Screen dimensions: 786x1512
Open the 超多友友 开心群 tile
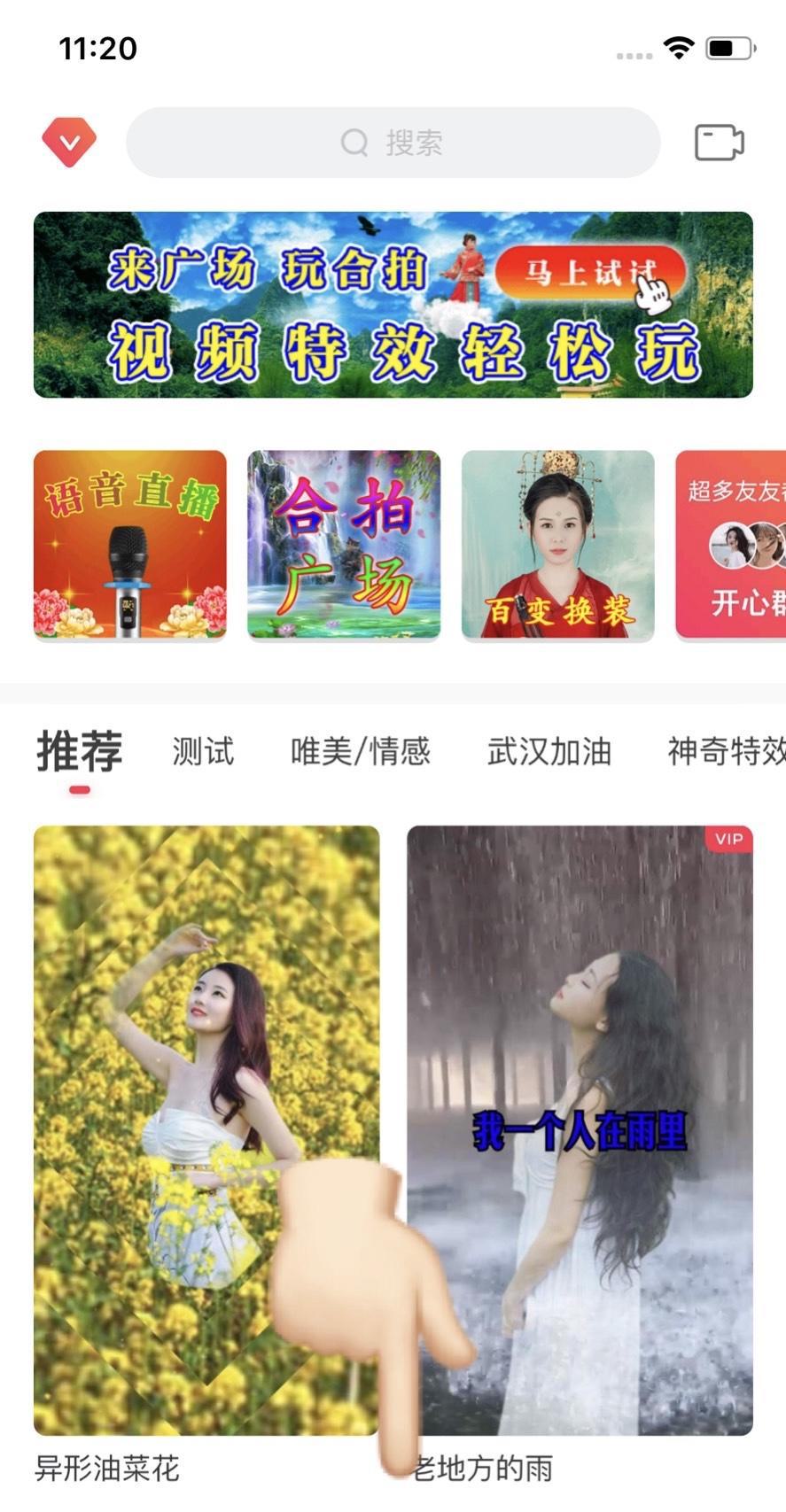point(731,544)
